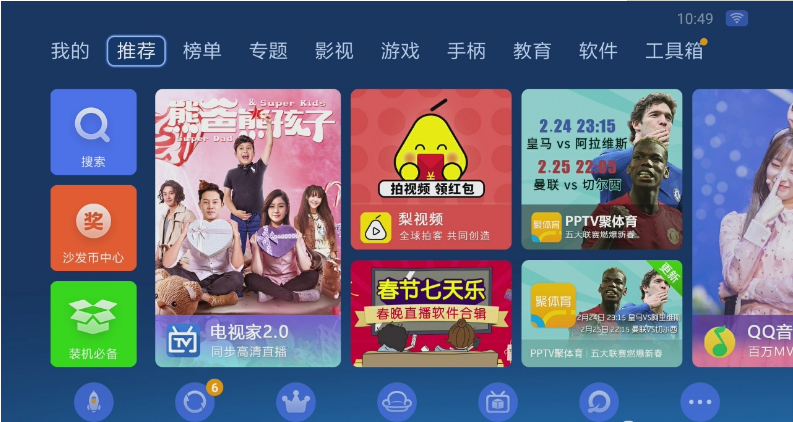The width and height of the screenshot is (793, 422).
Task: Open 沙发币中心 rewards tile
Action: pyautogui.click(x=93, y=228)
